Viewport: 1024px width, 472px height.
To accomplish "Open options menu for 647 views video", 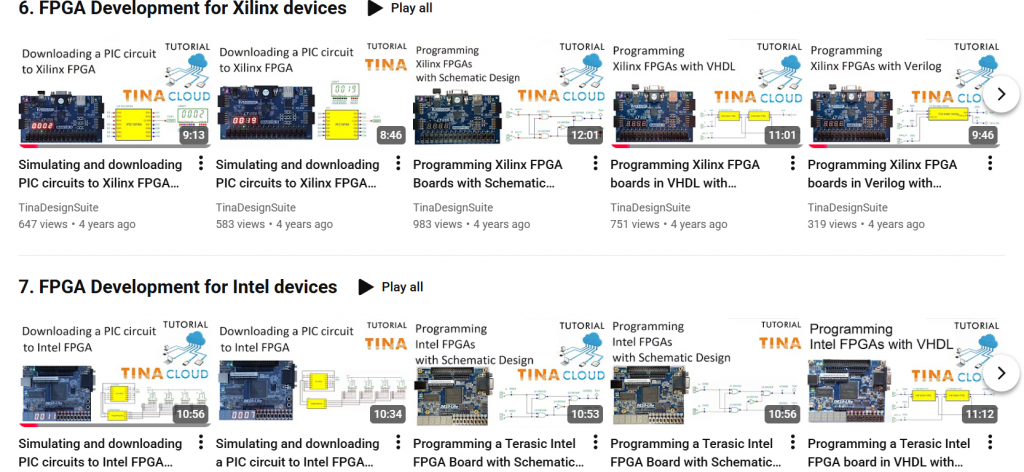I will coord(200,163).
